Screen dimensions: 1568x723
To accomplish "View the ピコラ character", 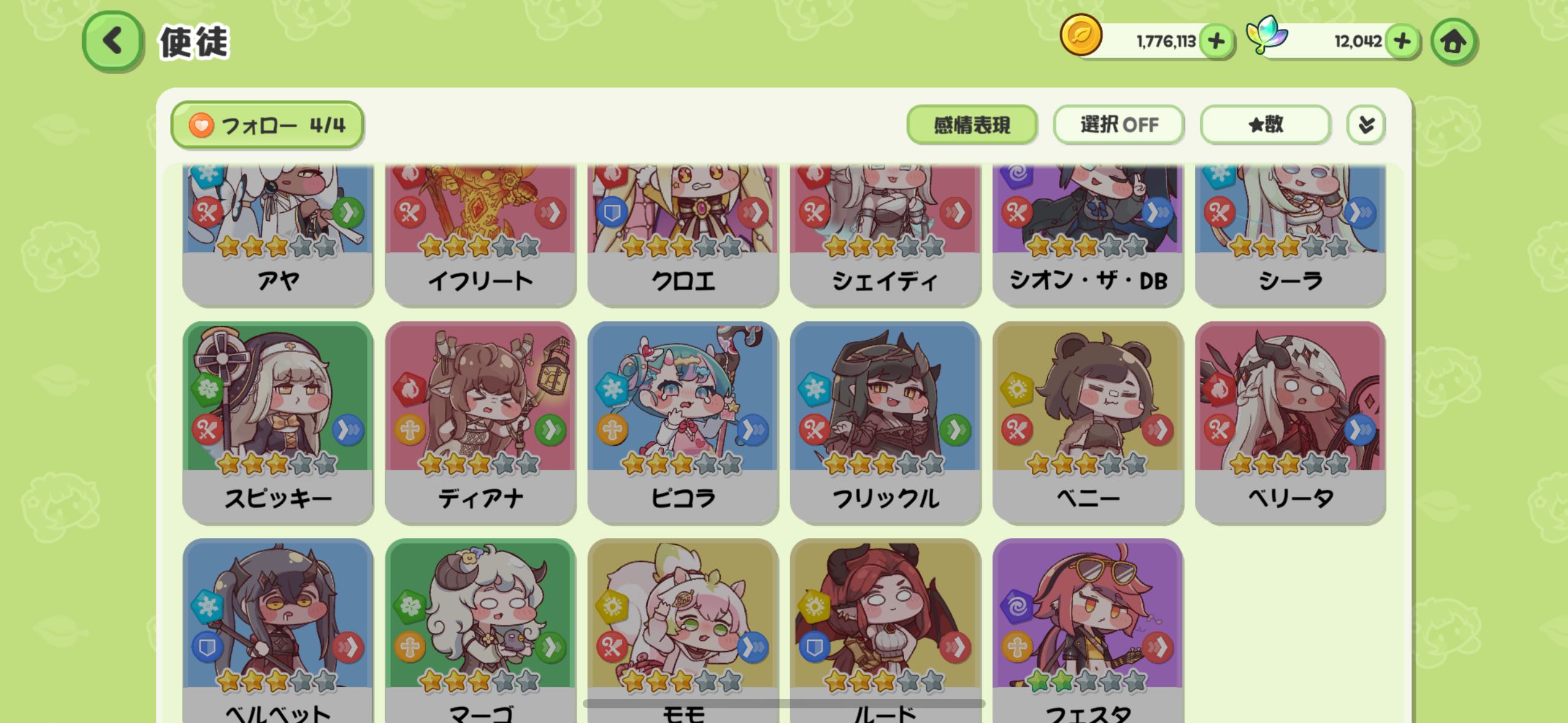I will [x=683, y=423].
